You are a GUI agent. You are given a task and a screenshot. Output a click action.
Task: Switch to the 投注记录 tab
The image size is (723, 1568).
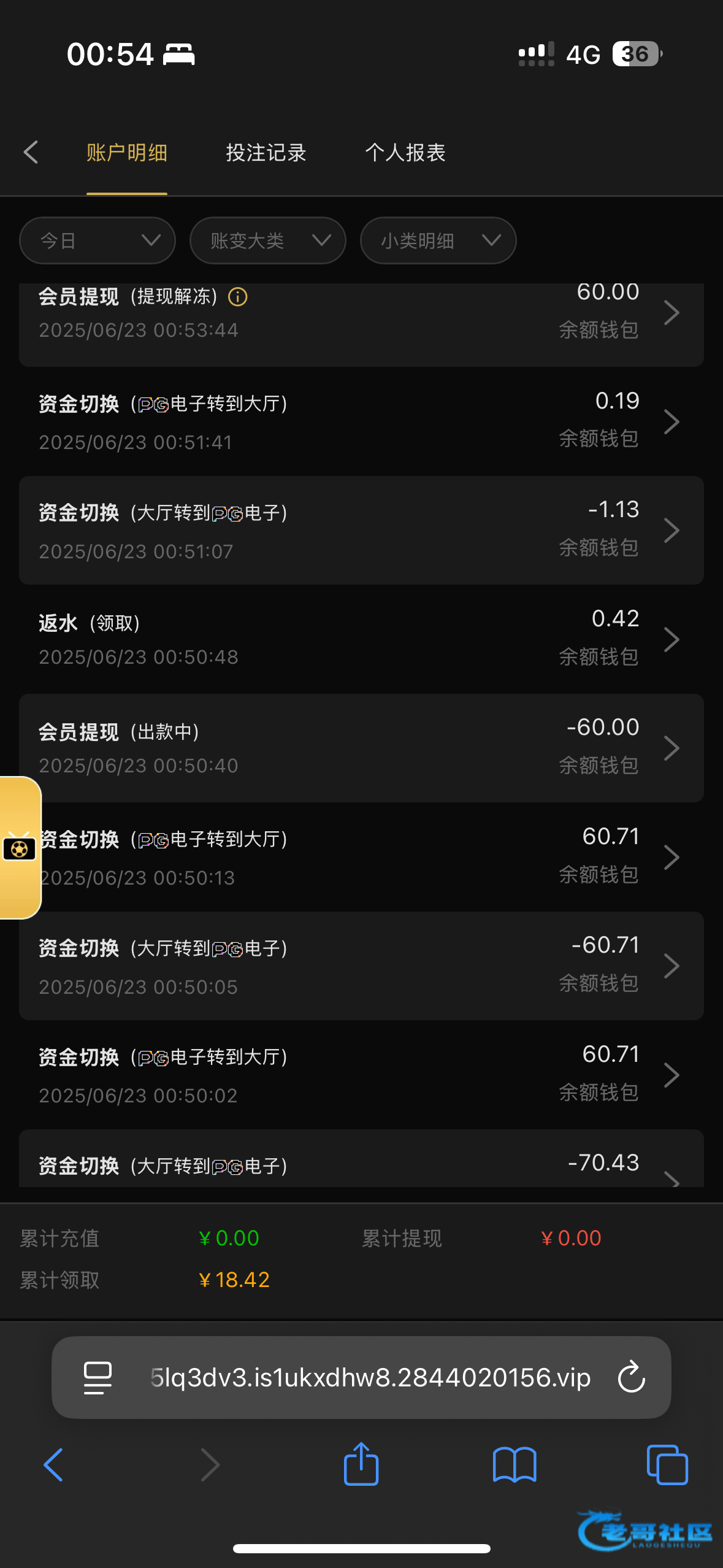coord(266,152)
